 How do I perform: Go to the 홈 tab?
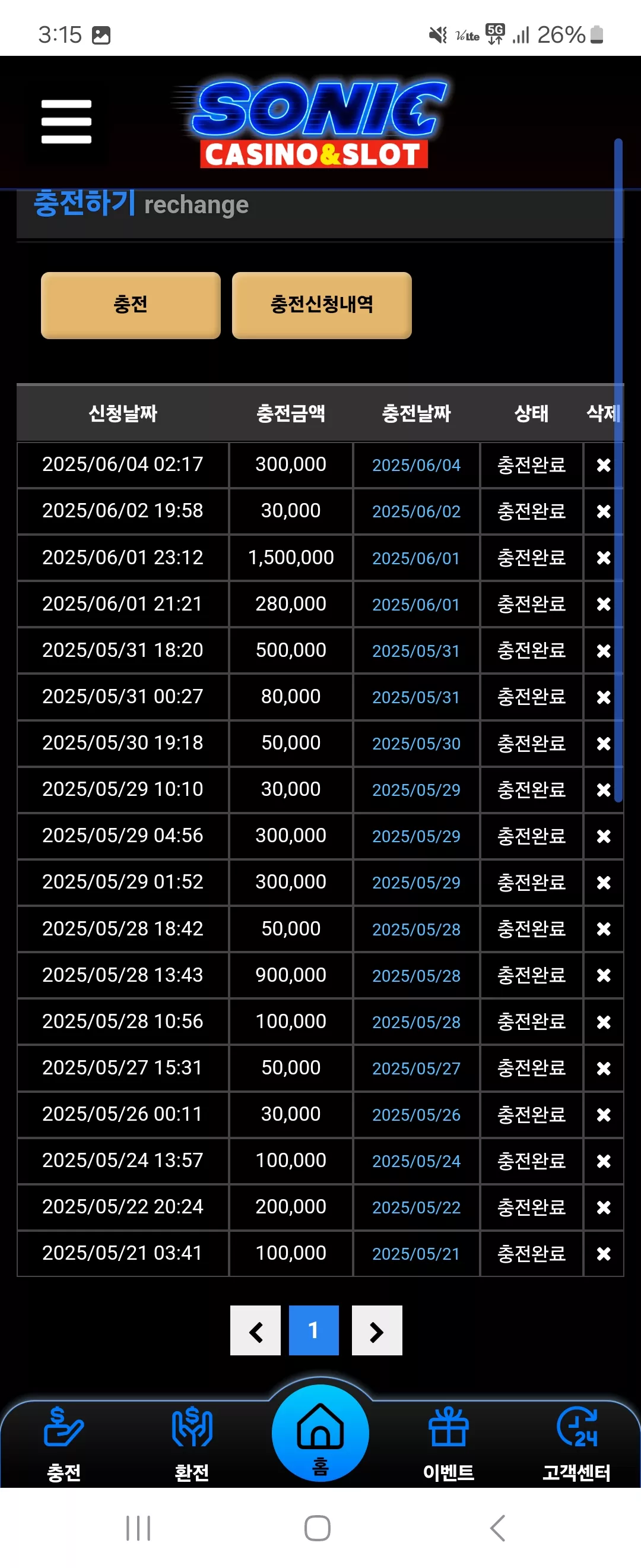320,1434
